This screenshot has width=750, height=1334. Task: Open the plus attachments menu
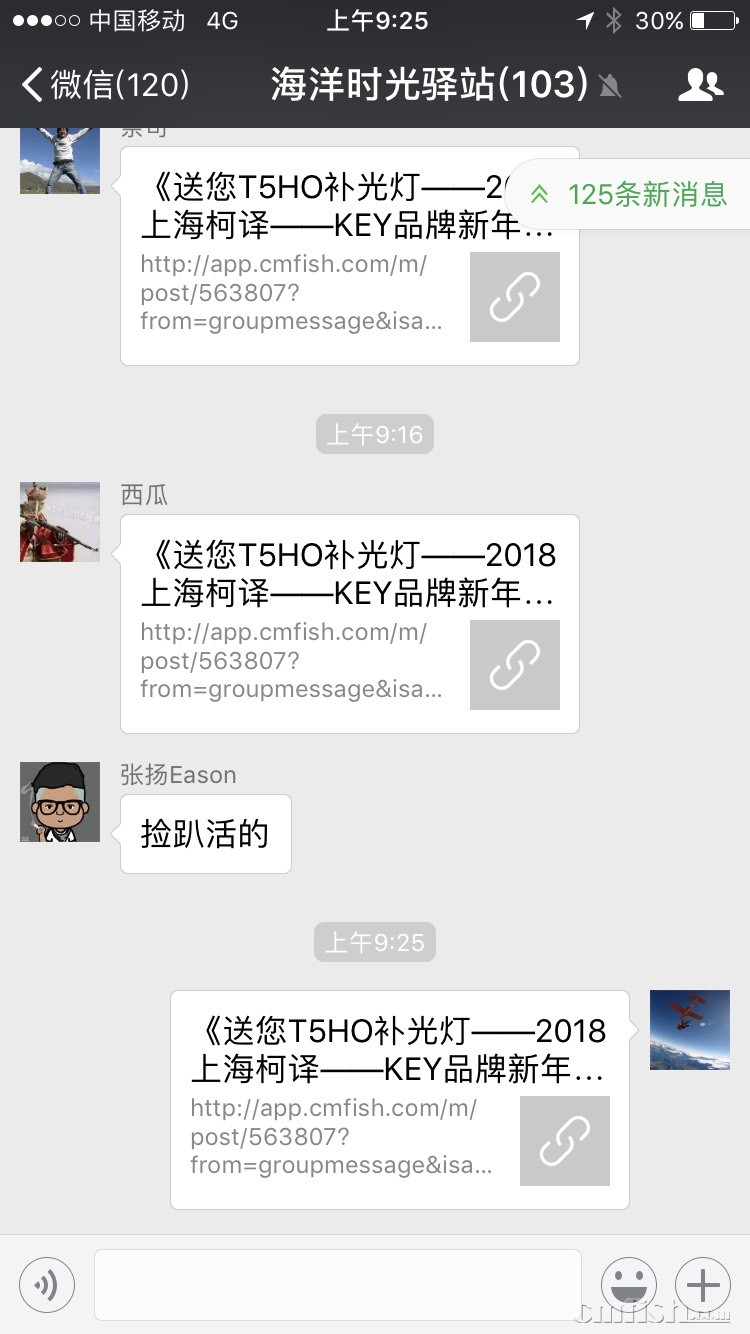point(703,1285)
